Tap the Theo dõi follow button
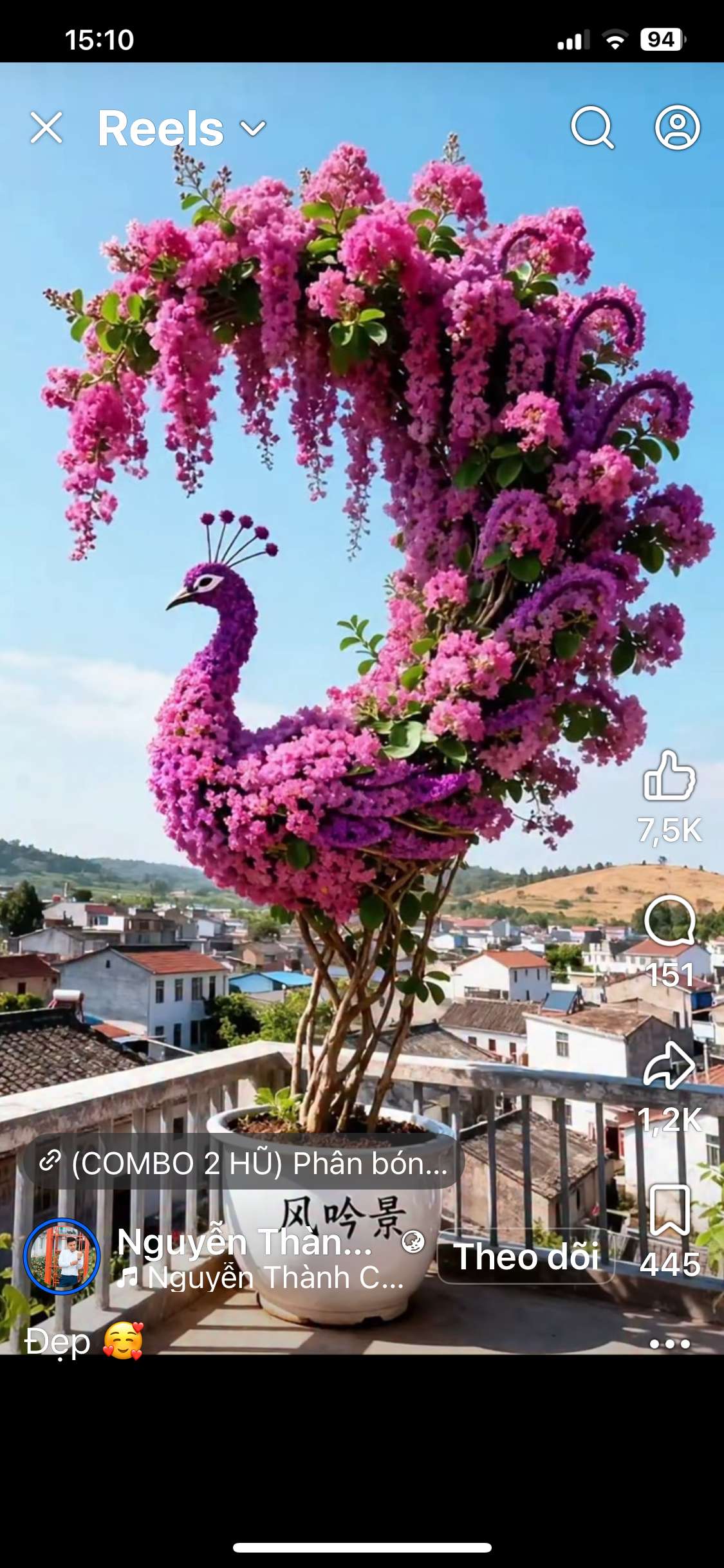This screenshot has width=724, height=1568. point(526,1256)
